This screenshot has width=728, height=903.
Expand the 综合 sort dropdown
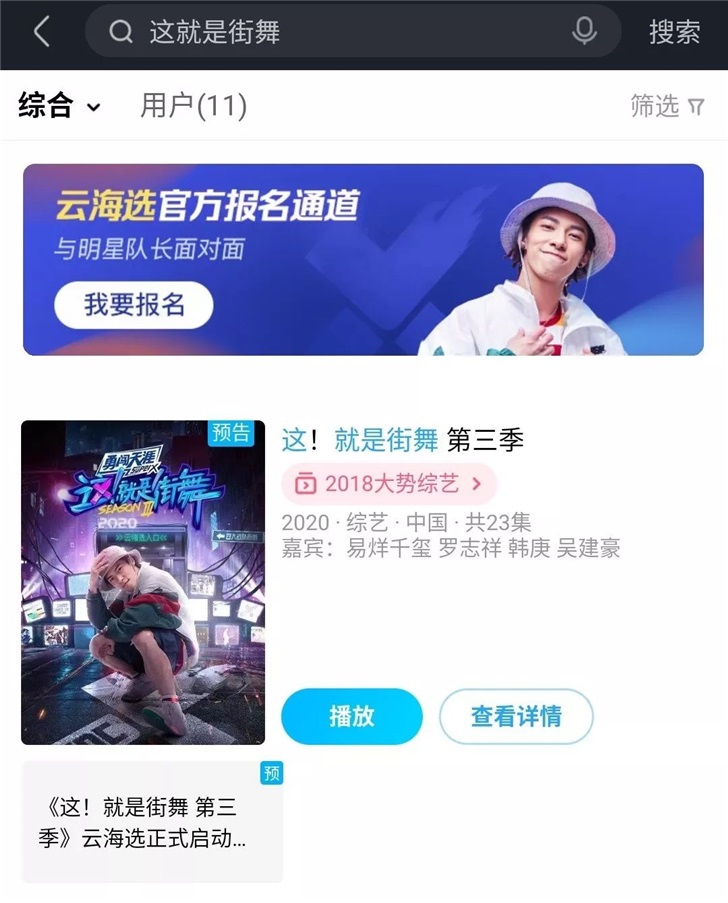[60, 106]
